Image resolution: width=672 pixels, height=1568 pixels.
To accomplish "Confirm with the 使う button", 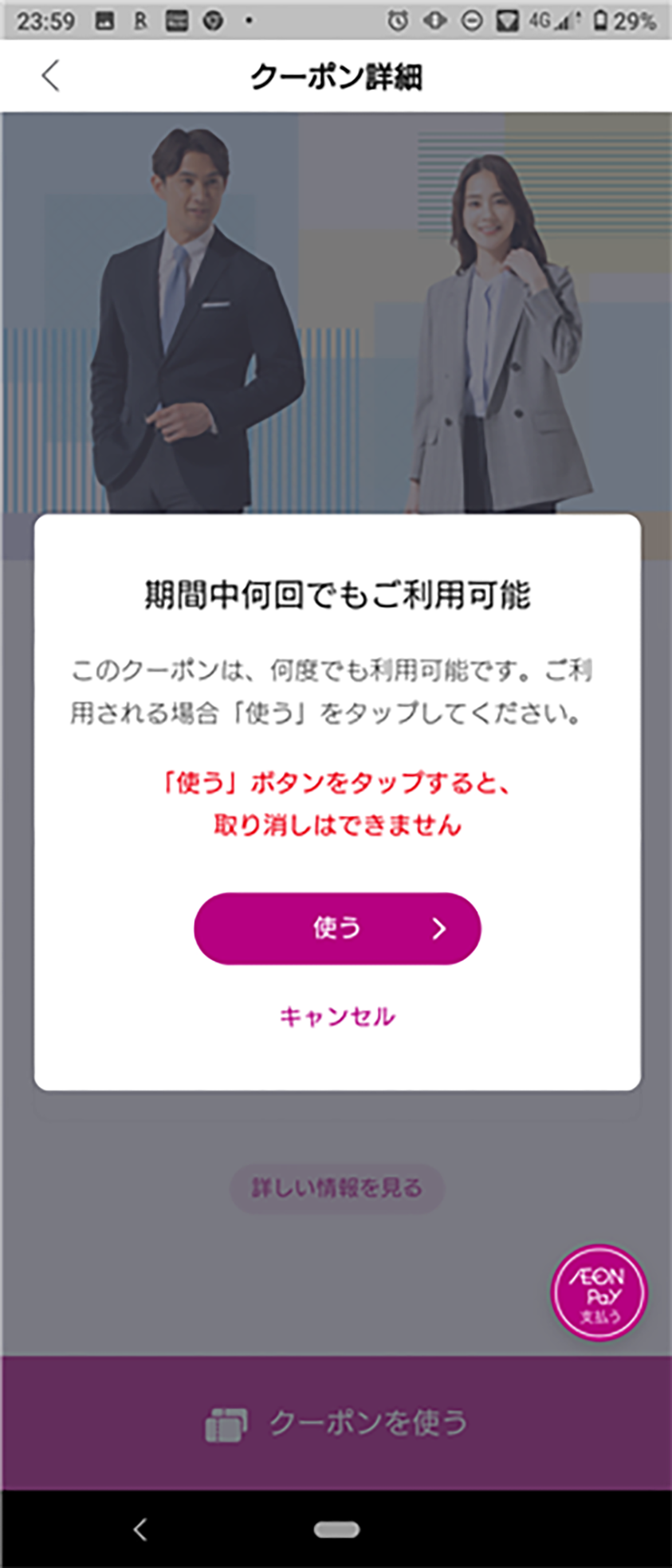I will 337,929.
